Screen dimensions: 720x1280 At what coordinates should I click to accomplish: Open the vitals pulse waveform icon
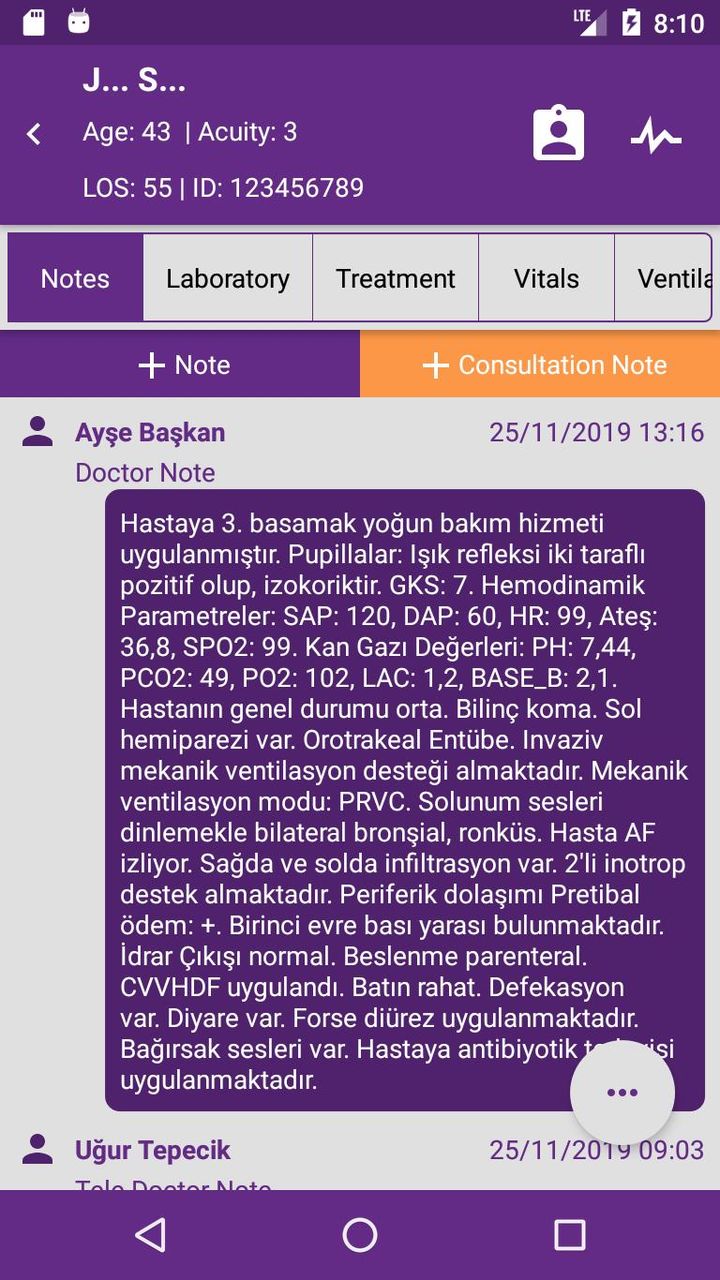(656, 134)
